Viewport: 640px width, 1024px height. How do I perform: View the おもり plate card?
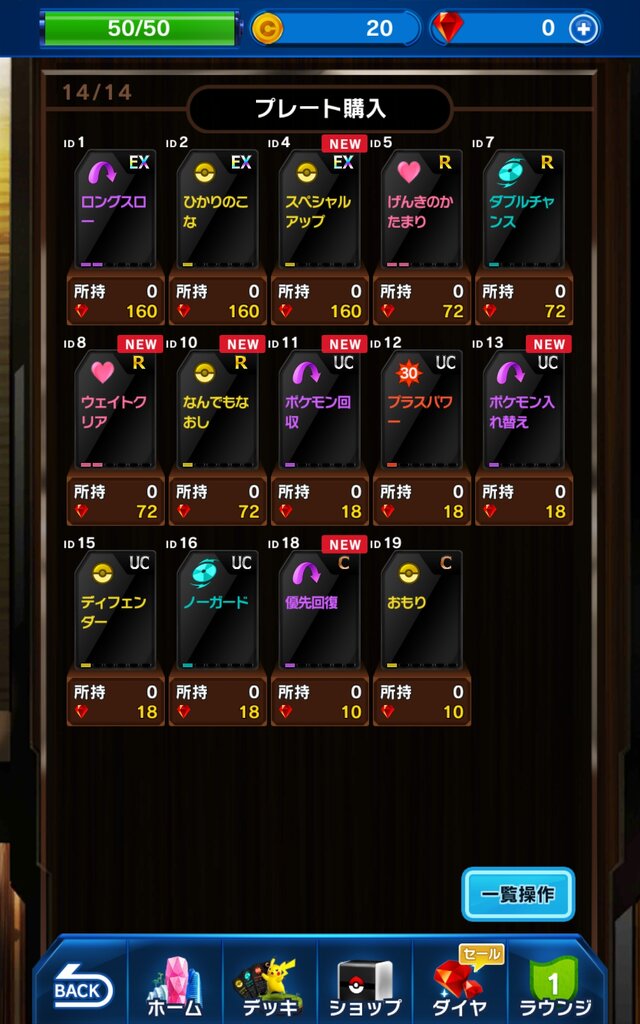point(421,610)
